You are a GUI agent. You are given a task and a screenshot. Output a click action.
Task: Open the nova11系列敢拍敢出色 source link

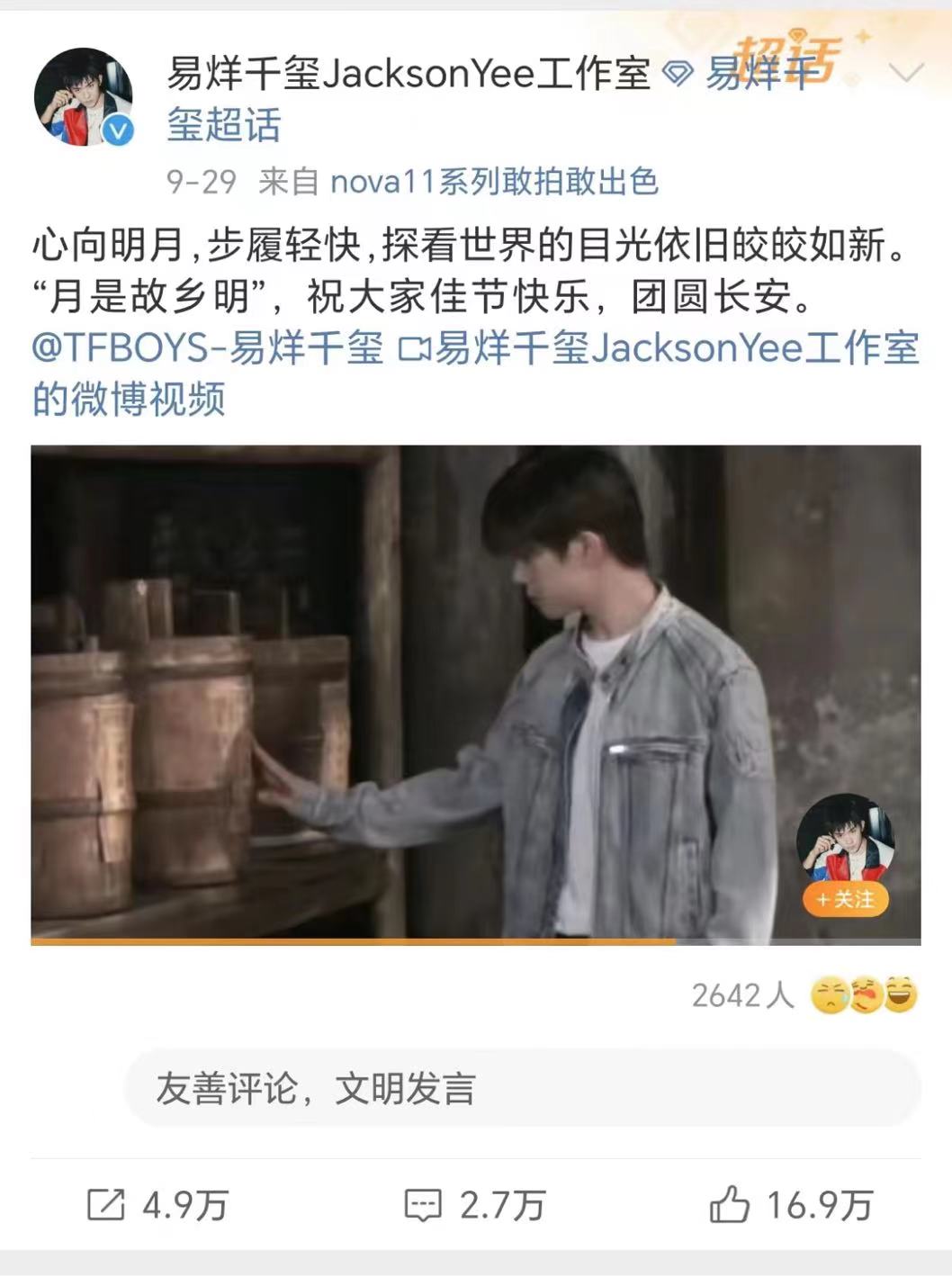[494, 182]
